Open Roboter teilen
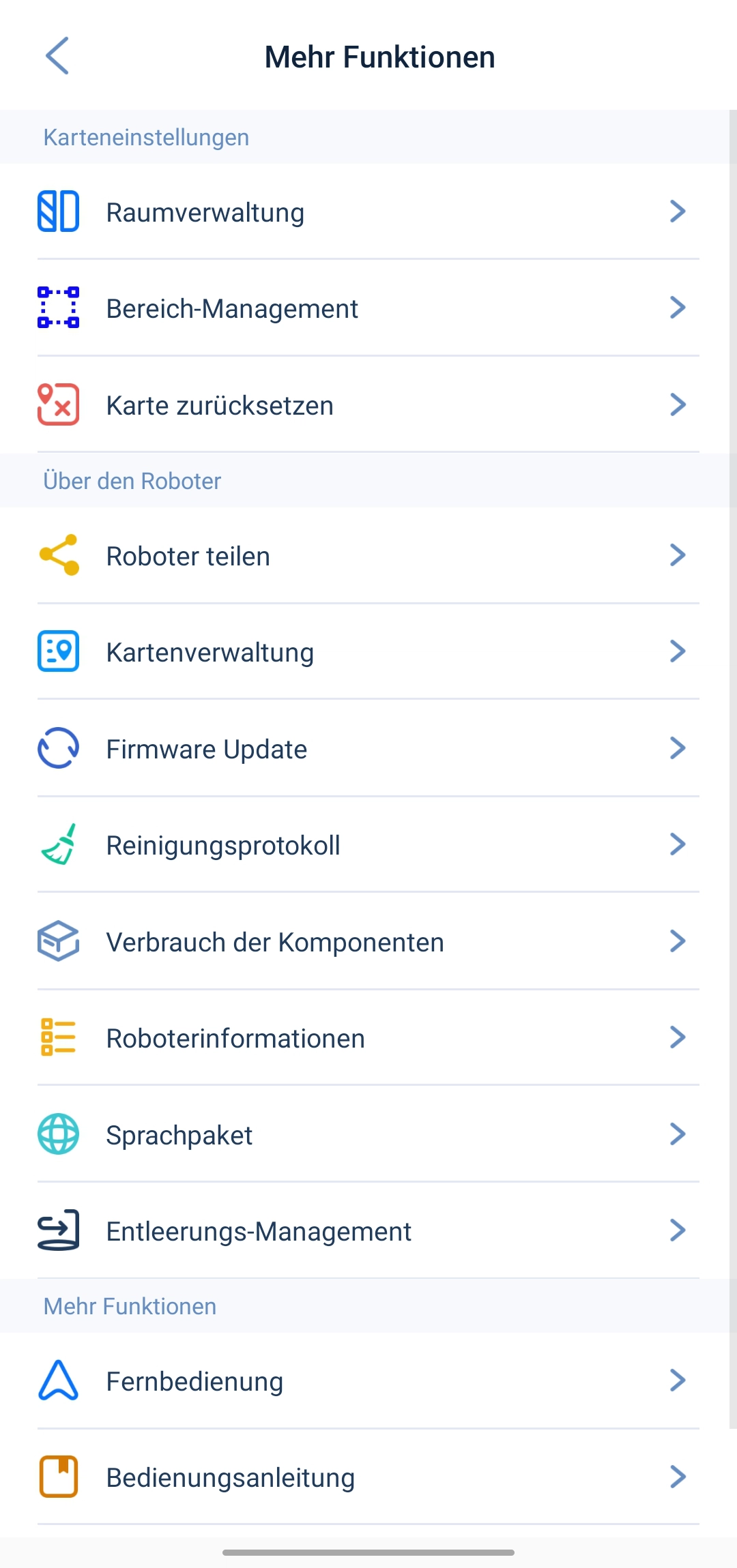737x1568 pixels. click(x=369, y=556)
